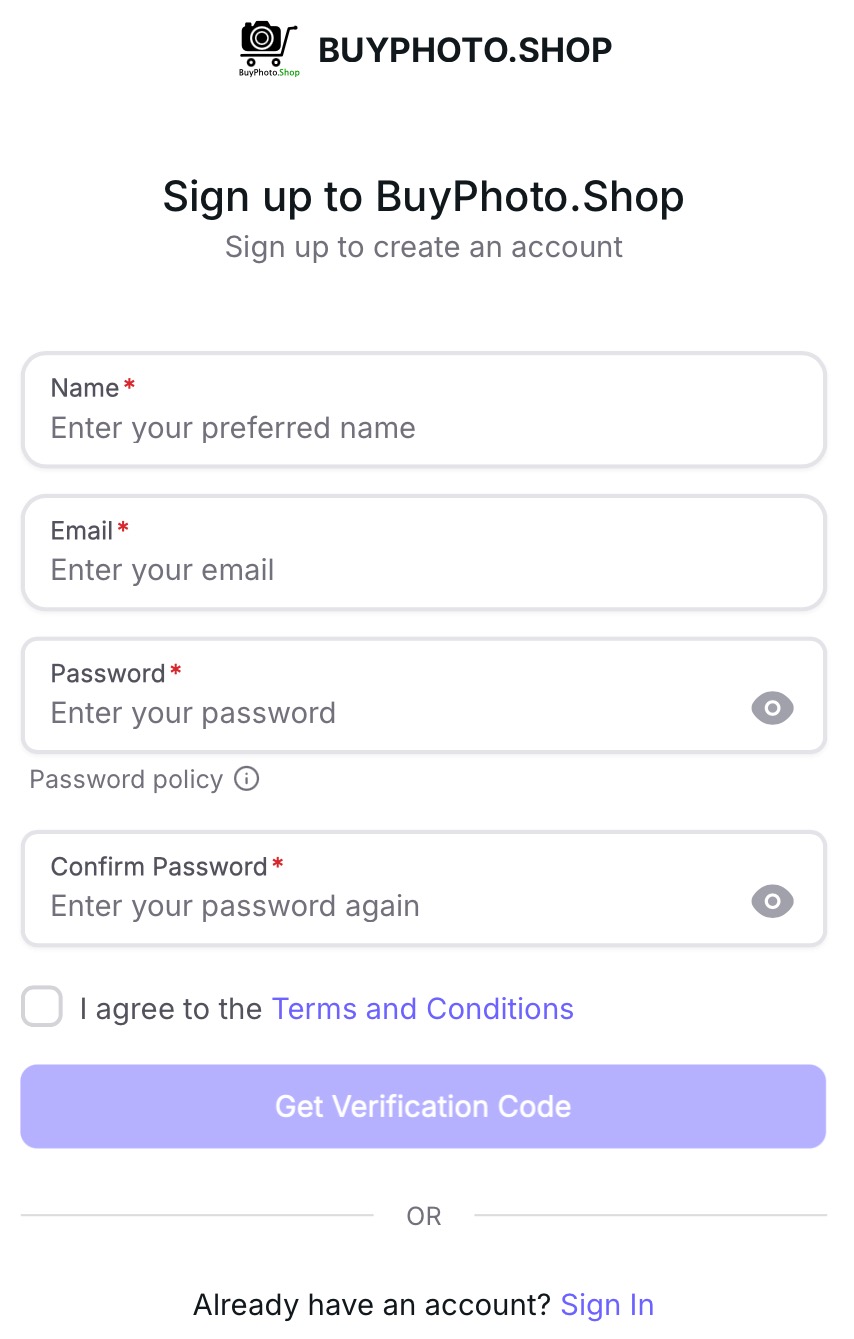This screenshot has width=854, height=1339.
Task: Select the Password entry field
Action: tap(390, 712)
